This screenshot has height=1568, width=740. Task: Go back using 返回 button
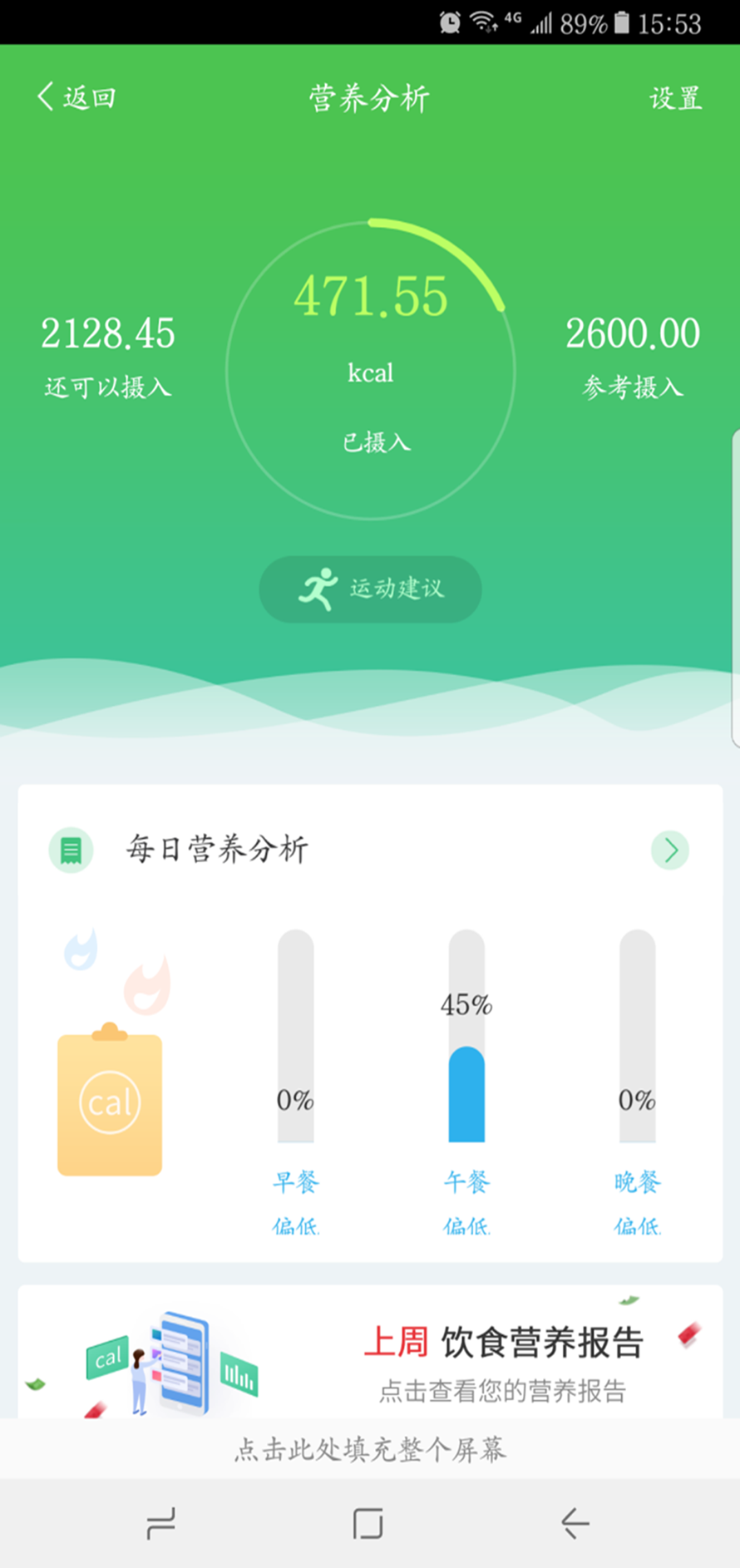76,97
